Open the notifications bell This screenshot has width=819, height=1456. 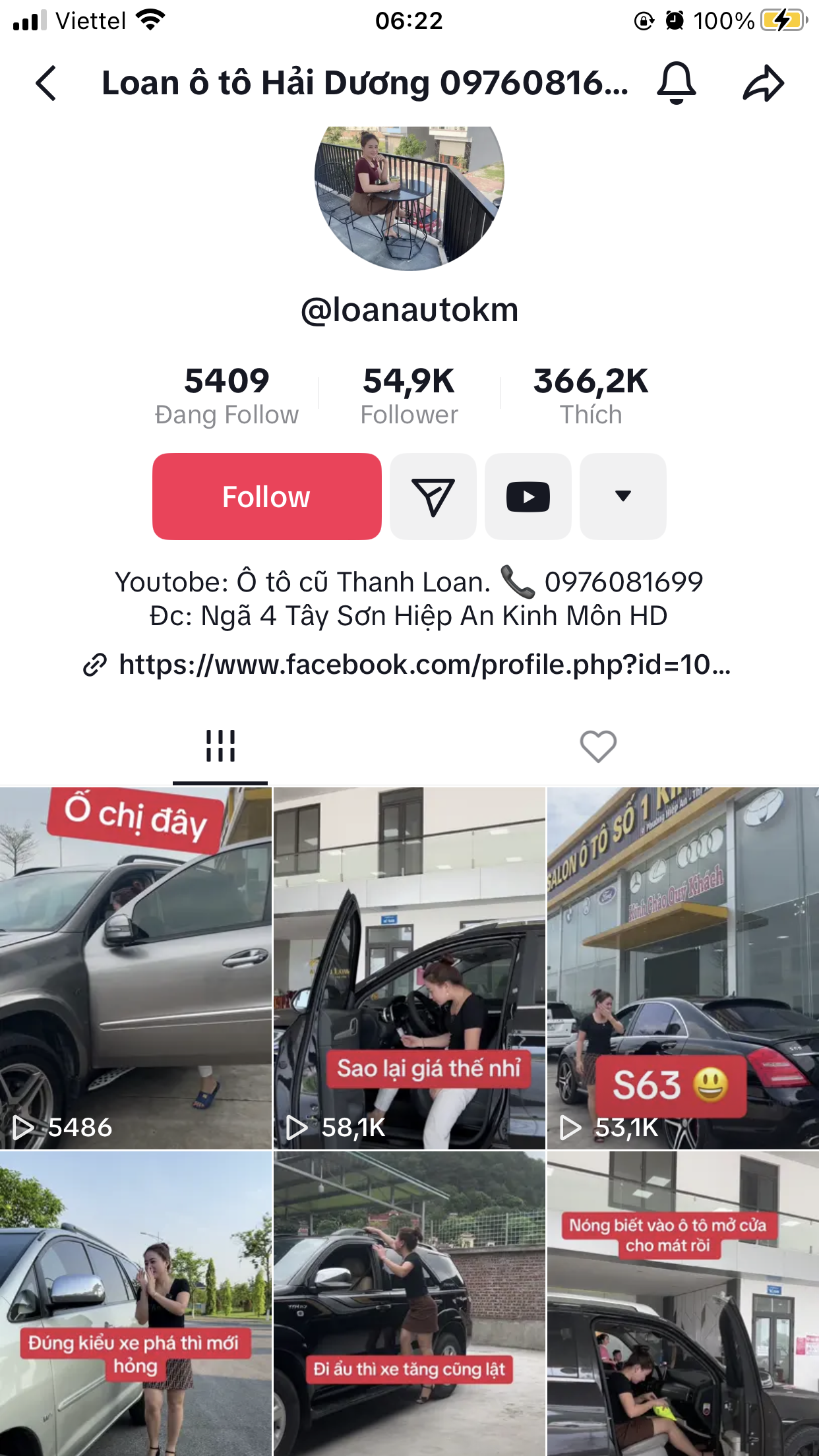(x=676, y=84)
